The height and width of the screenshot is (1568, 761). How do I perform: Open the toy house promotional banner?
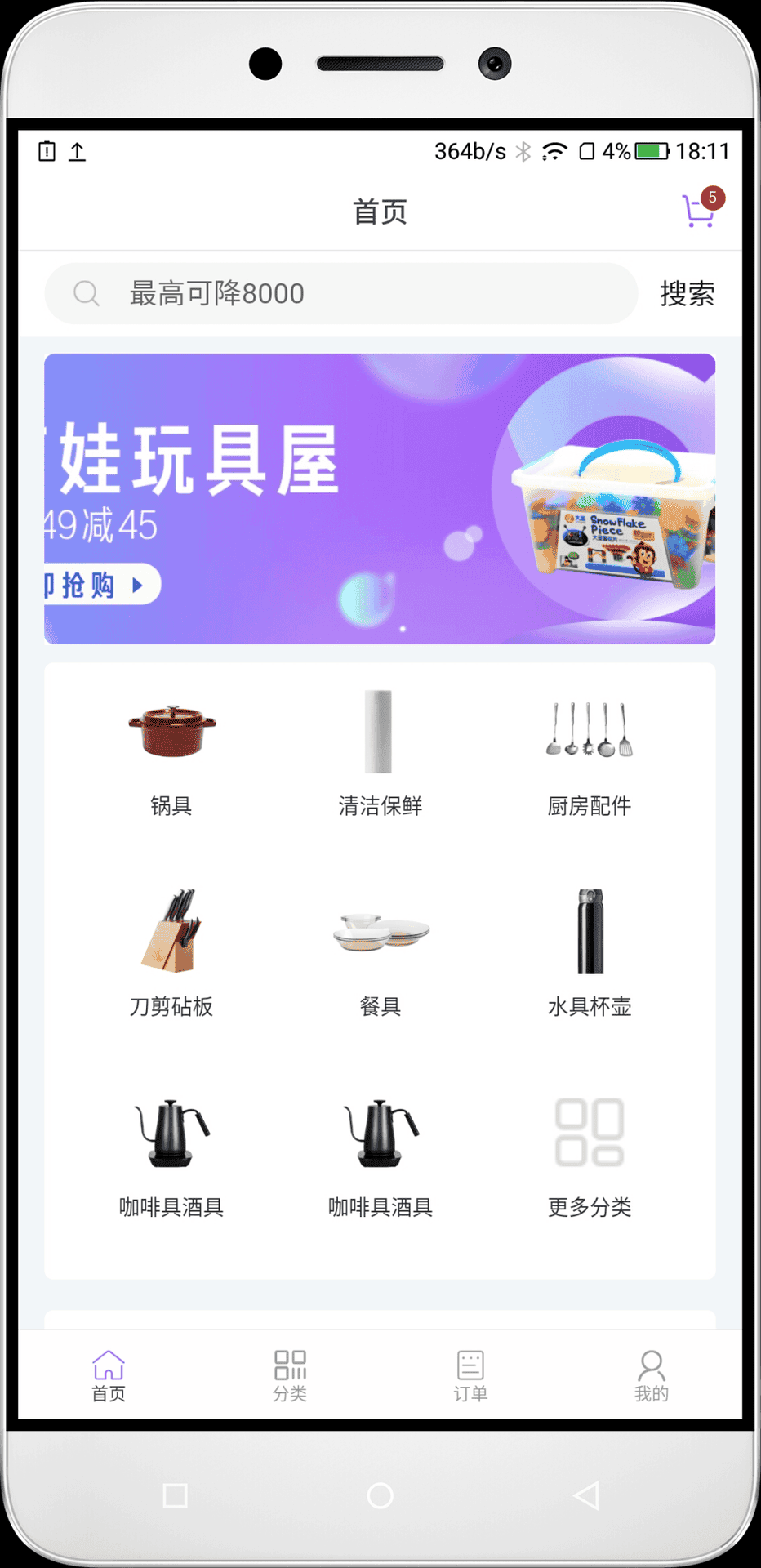tap(380, 499)
